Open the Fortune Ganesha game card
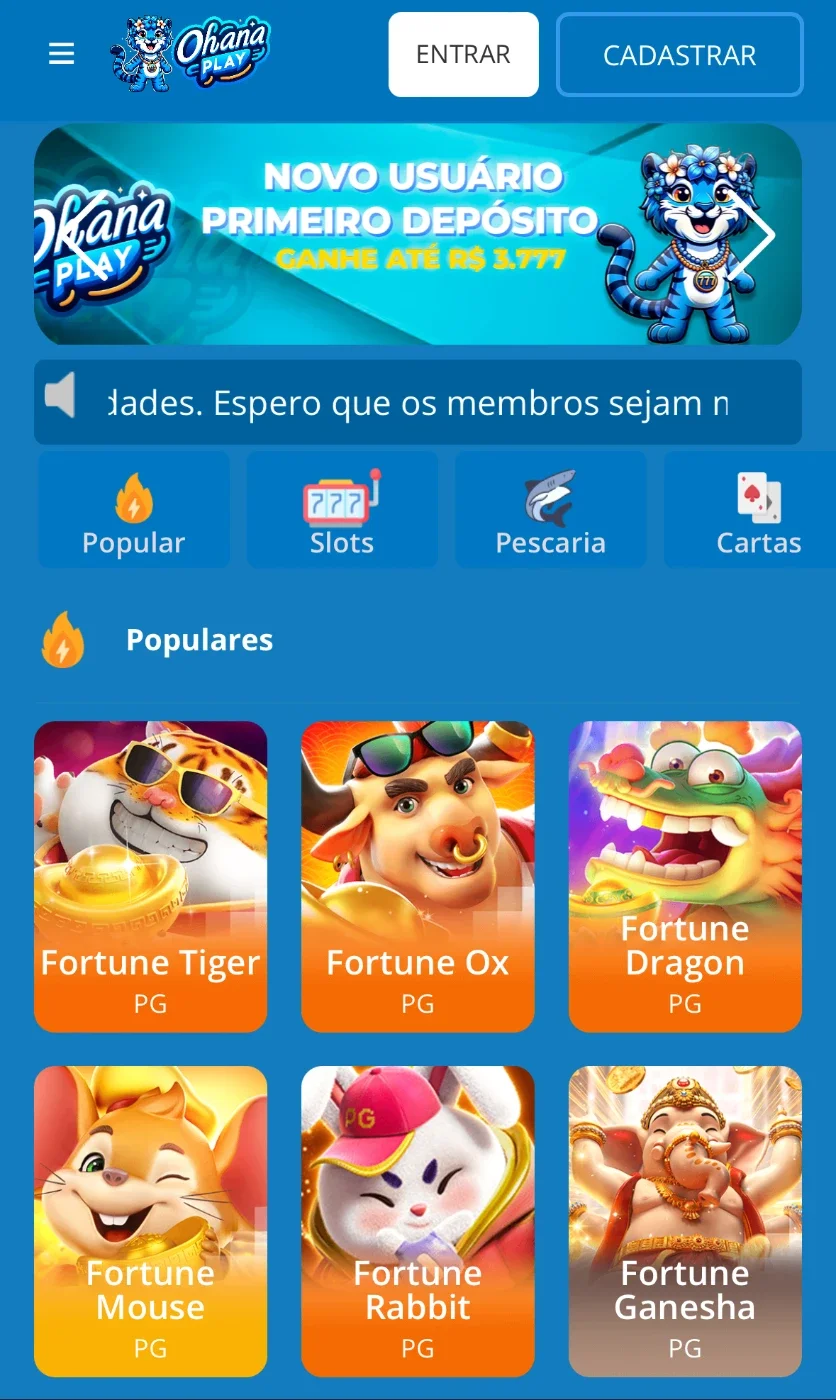Screen dimensions: 836x1400 click(x=685, y=1221)
